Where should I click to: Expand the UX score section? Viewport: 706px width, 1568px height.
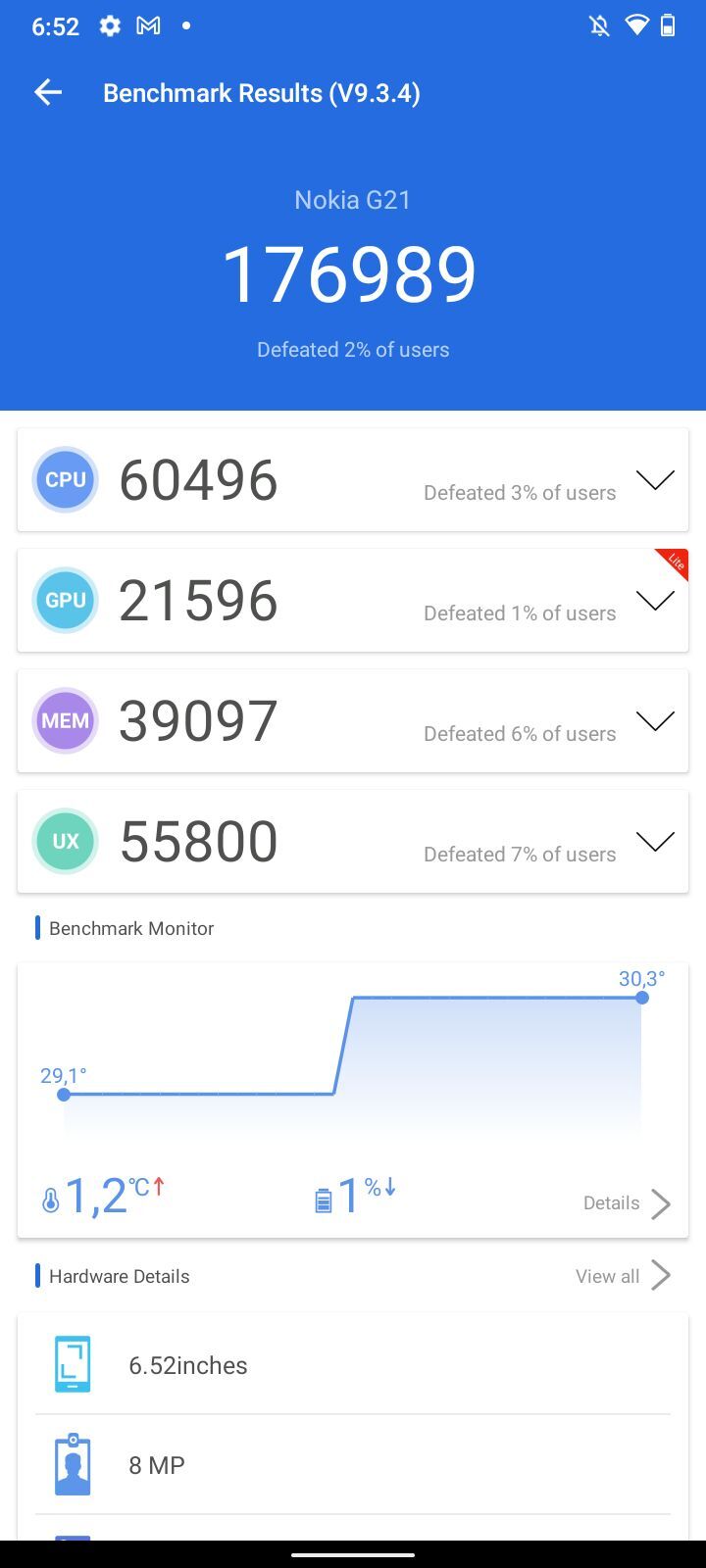(x=655, y=842)
